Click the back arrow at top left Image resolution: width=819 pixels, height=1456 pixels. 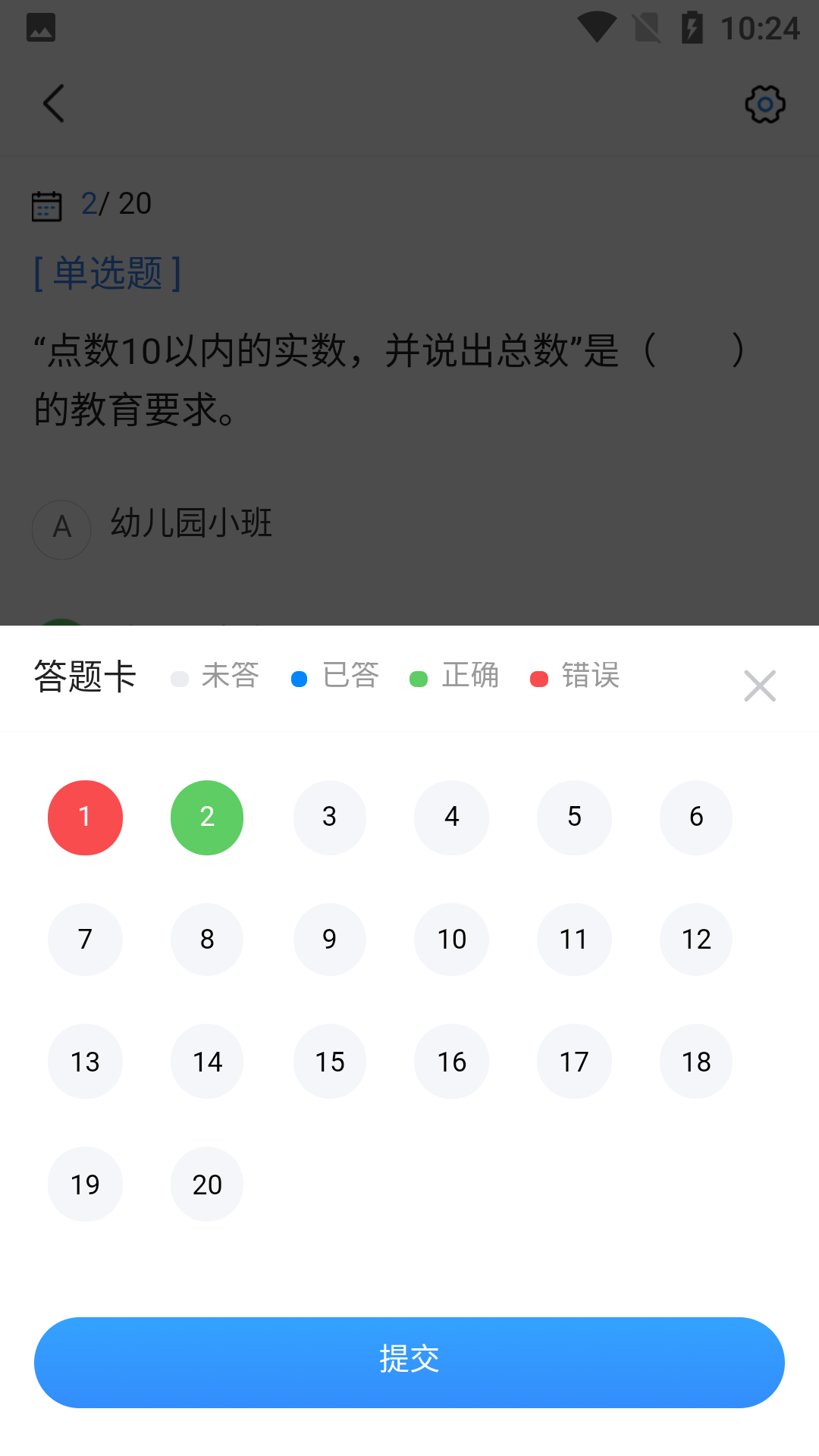point(53,104)
